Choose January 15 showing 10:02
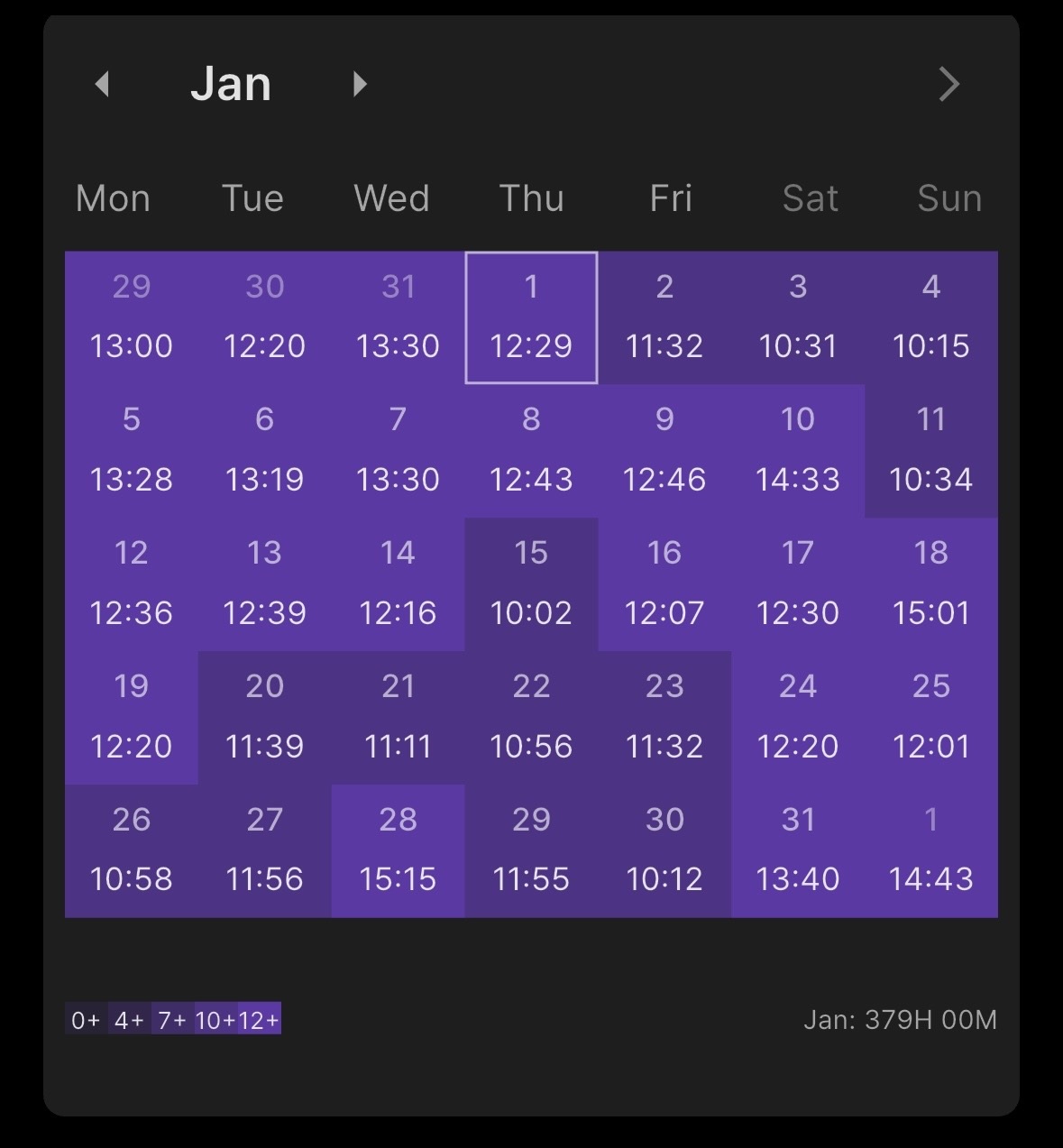Screen dimensions: 1063x1148 pyautogui.click(x=531, y=583)
